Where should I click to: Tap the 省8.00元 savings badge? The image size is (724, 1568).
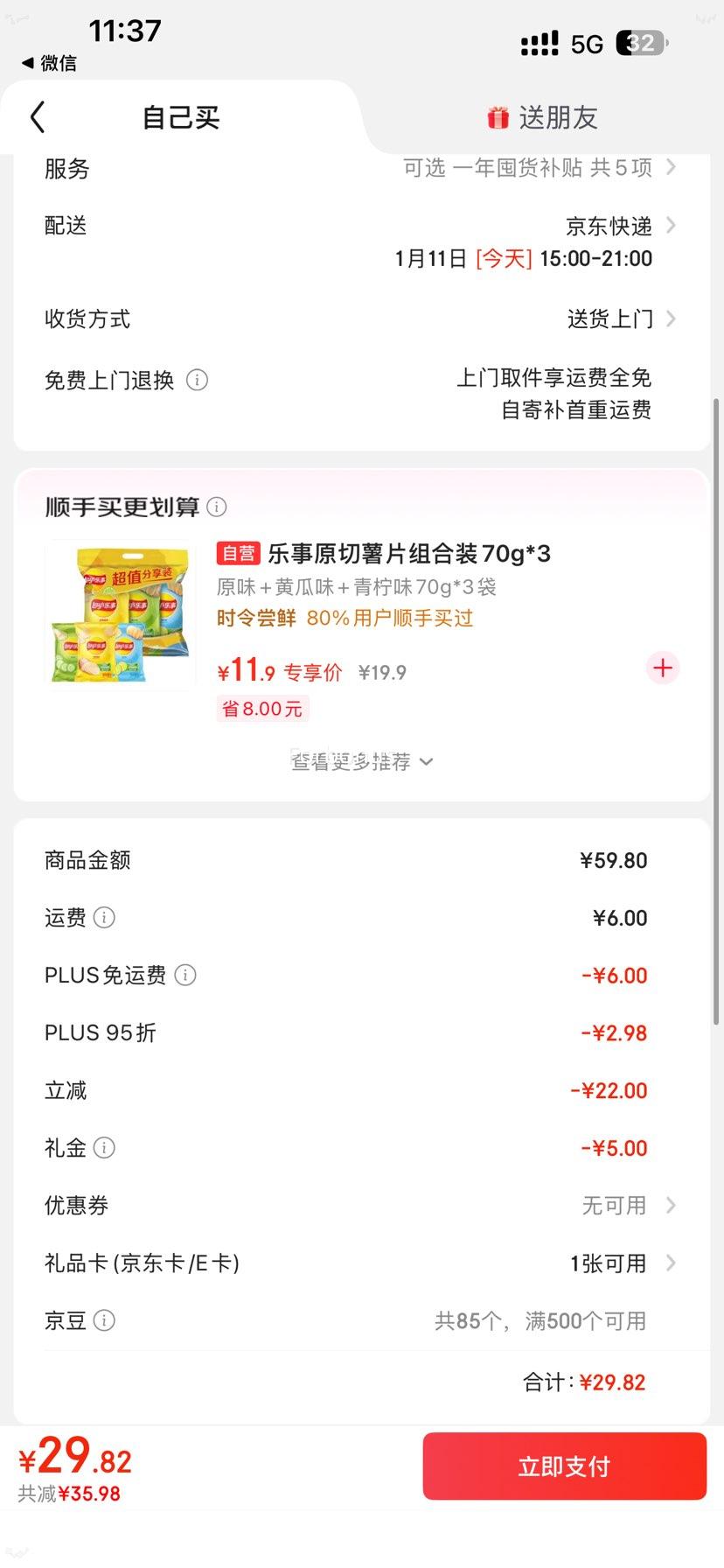coord(262,708)
